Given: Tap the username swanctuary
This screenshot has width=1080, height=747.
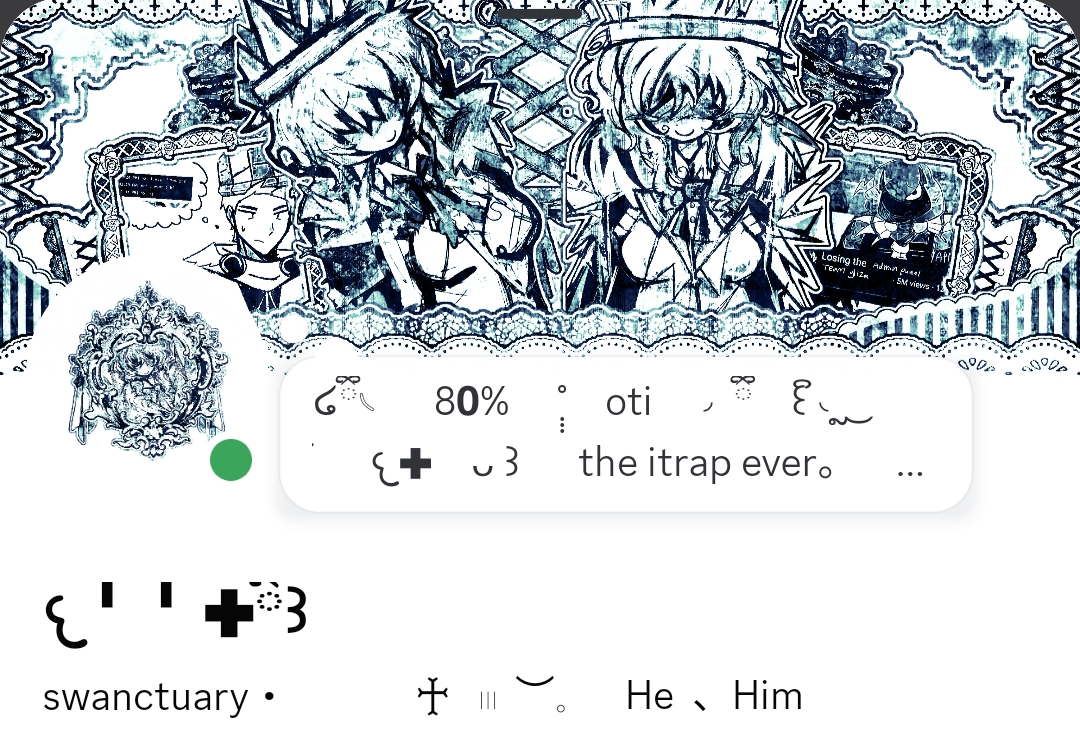Looking at the screenshot, I should coord(146,697).
